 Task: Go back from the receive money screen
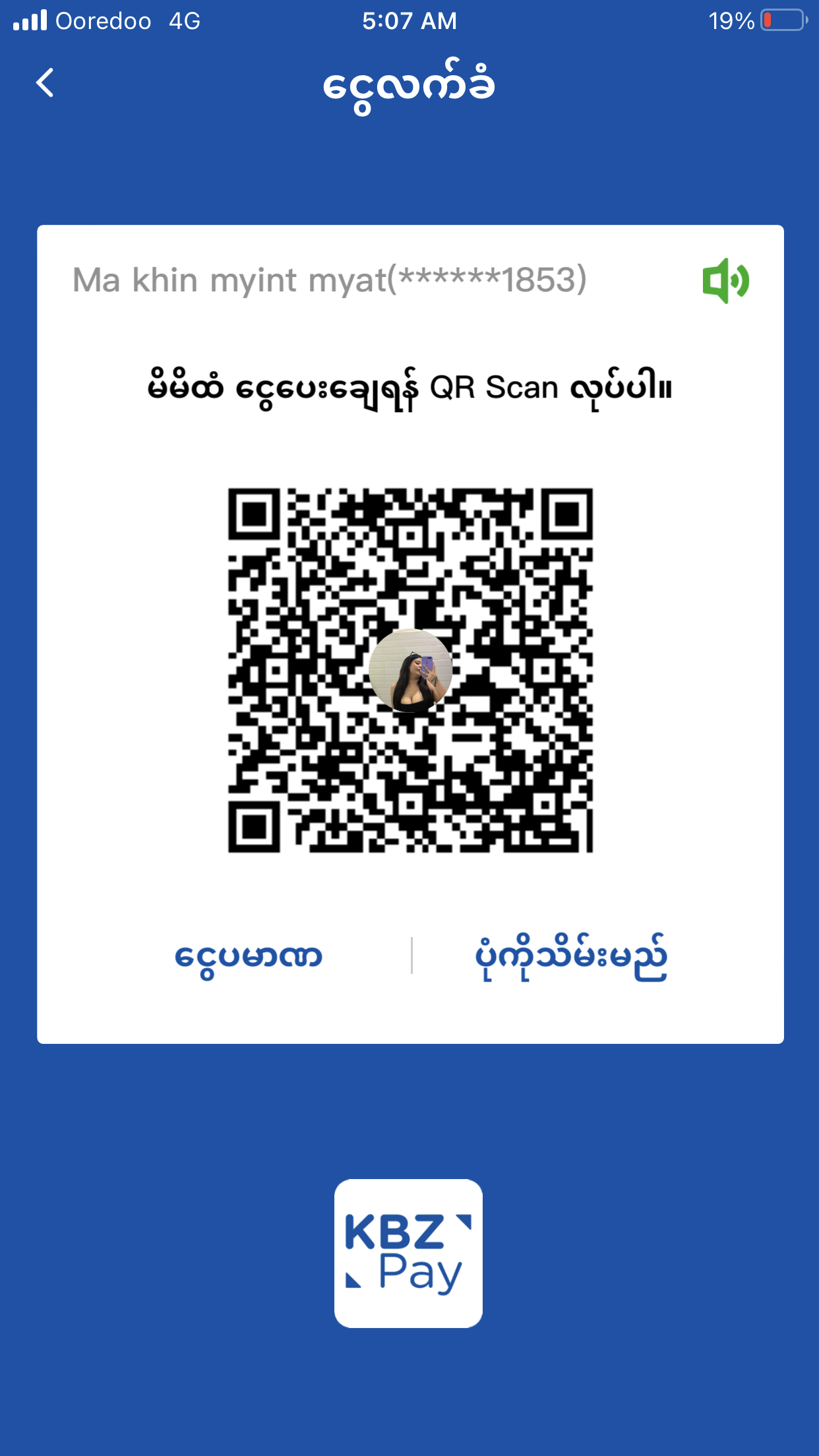pos(45,83)
